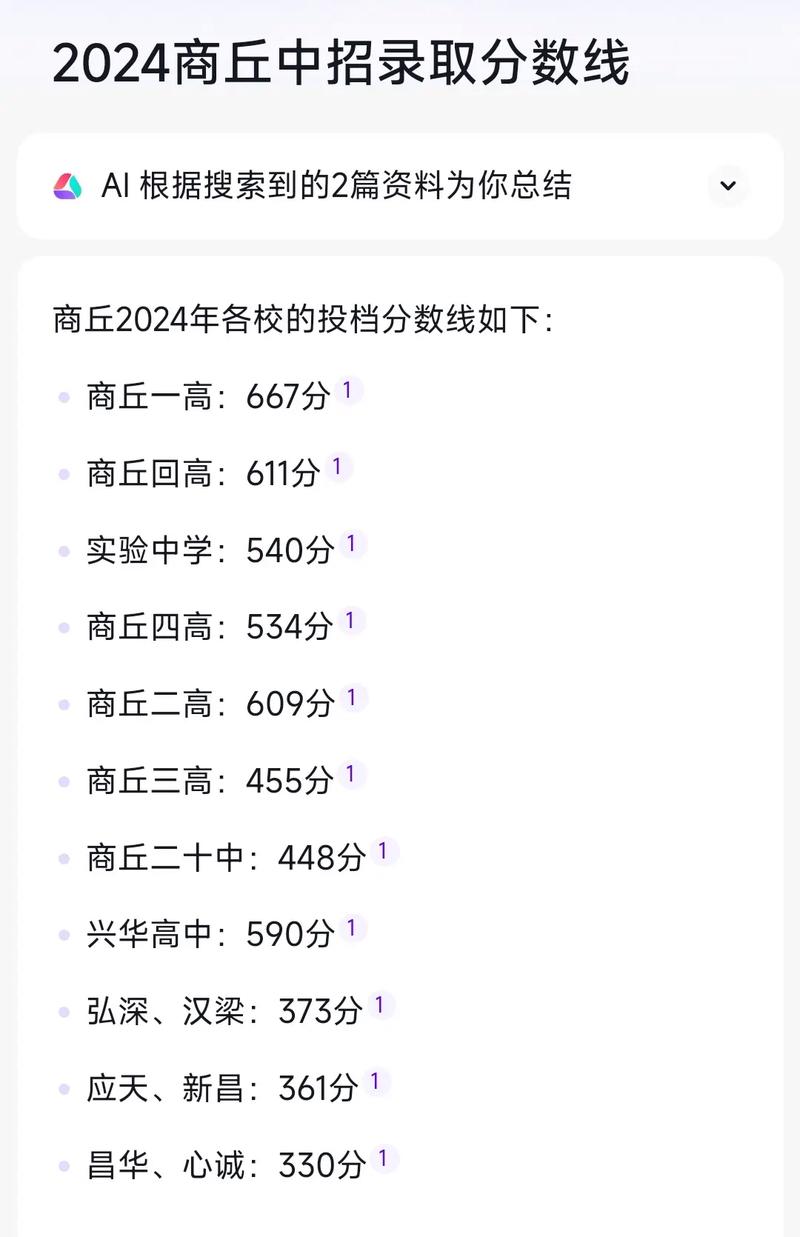The width and height of the screenshot is (800, 1237).
Task: Expand the AI summary card chevron
Action: (x=728, y=186)
